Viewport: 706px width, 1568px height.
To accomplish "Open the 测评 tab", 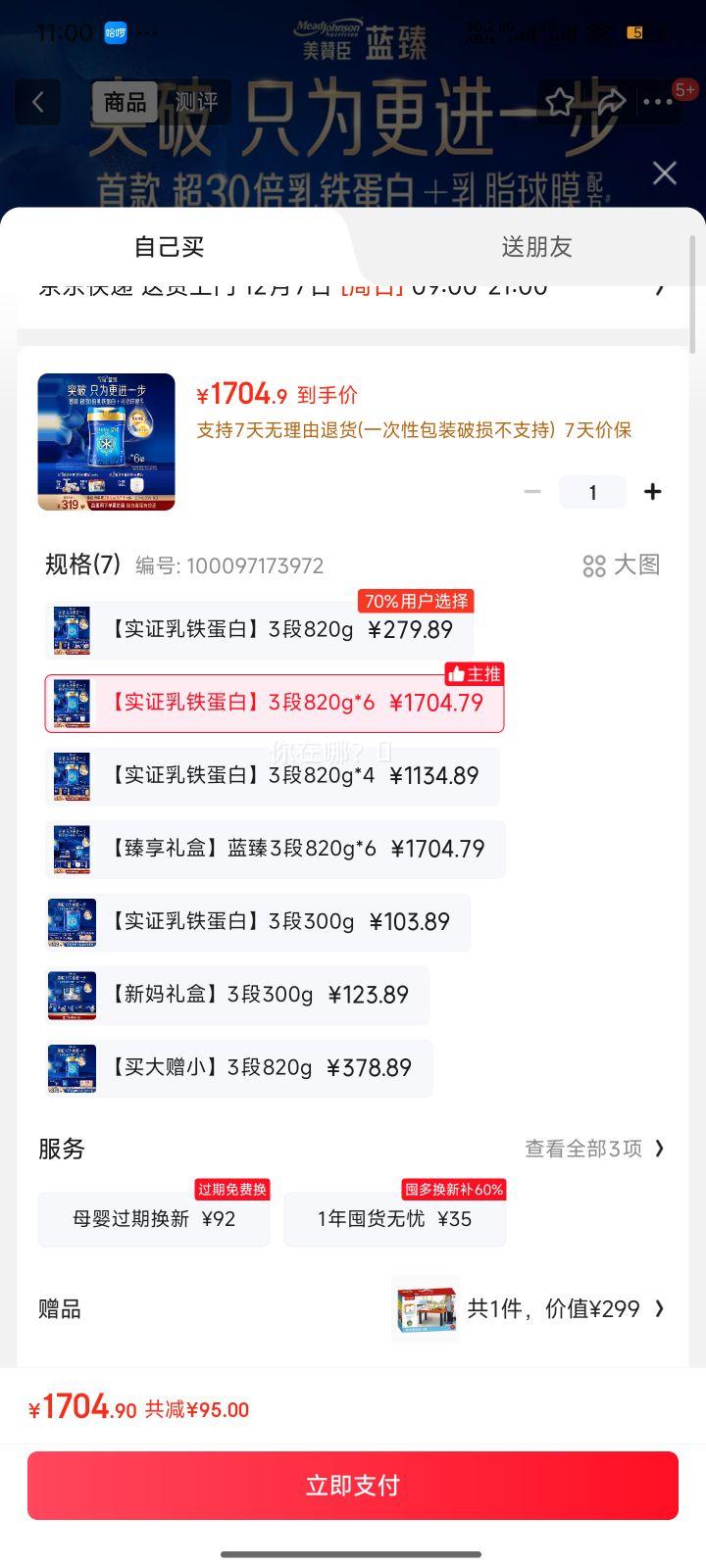I will click(195, 102).
